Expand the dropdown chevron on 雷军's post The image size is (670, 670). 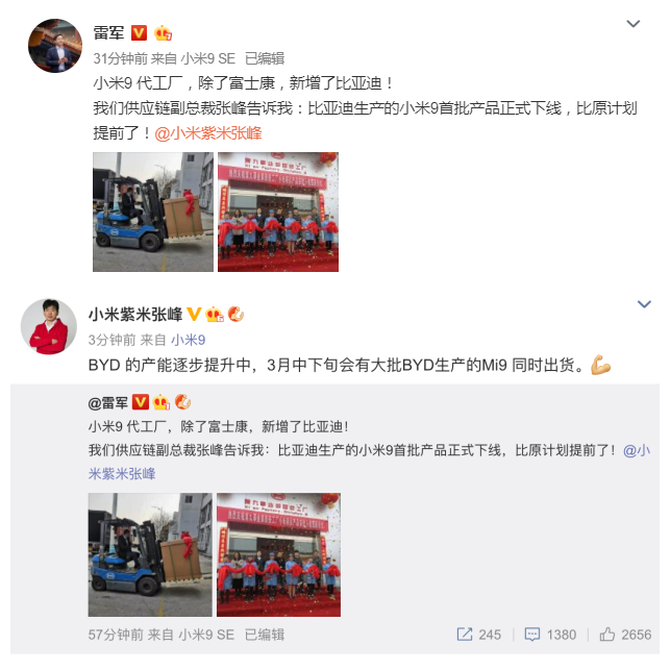point(632,23)
